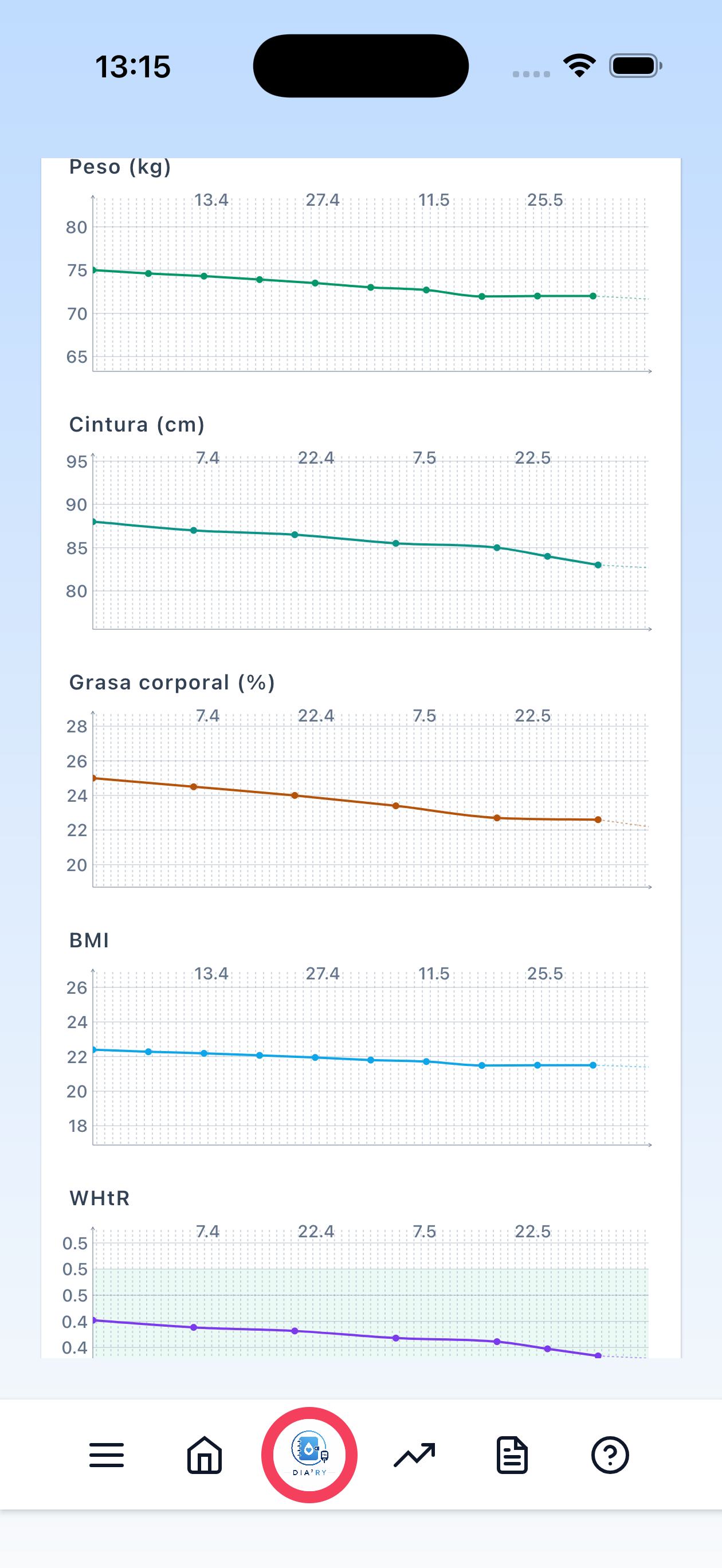Screen dimensions: 722x1568
Task: Open the trends chart tab
Action: tap(414, 1455)
